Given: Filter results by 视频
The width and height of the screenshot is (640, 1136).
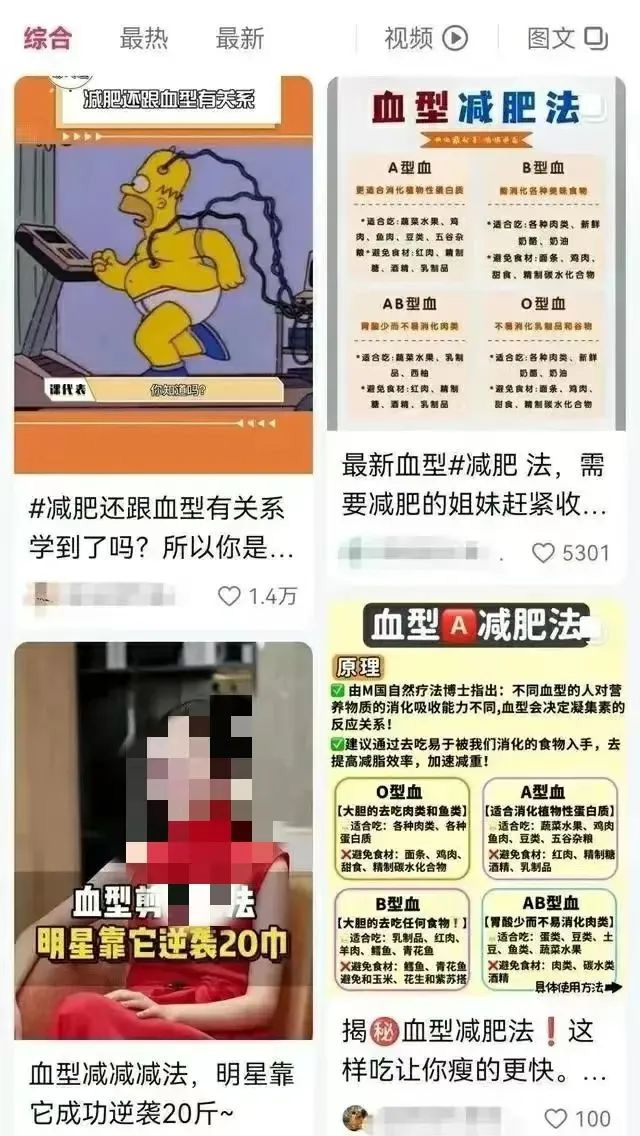Looking at the screenshot, I should pyautogui.click(x=426, y=38).
